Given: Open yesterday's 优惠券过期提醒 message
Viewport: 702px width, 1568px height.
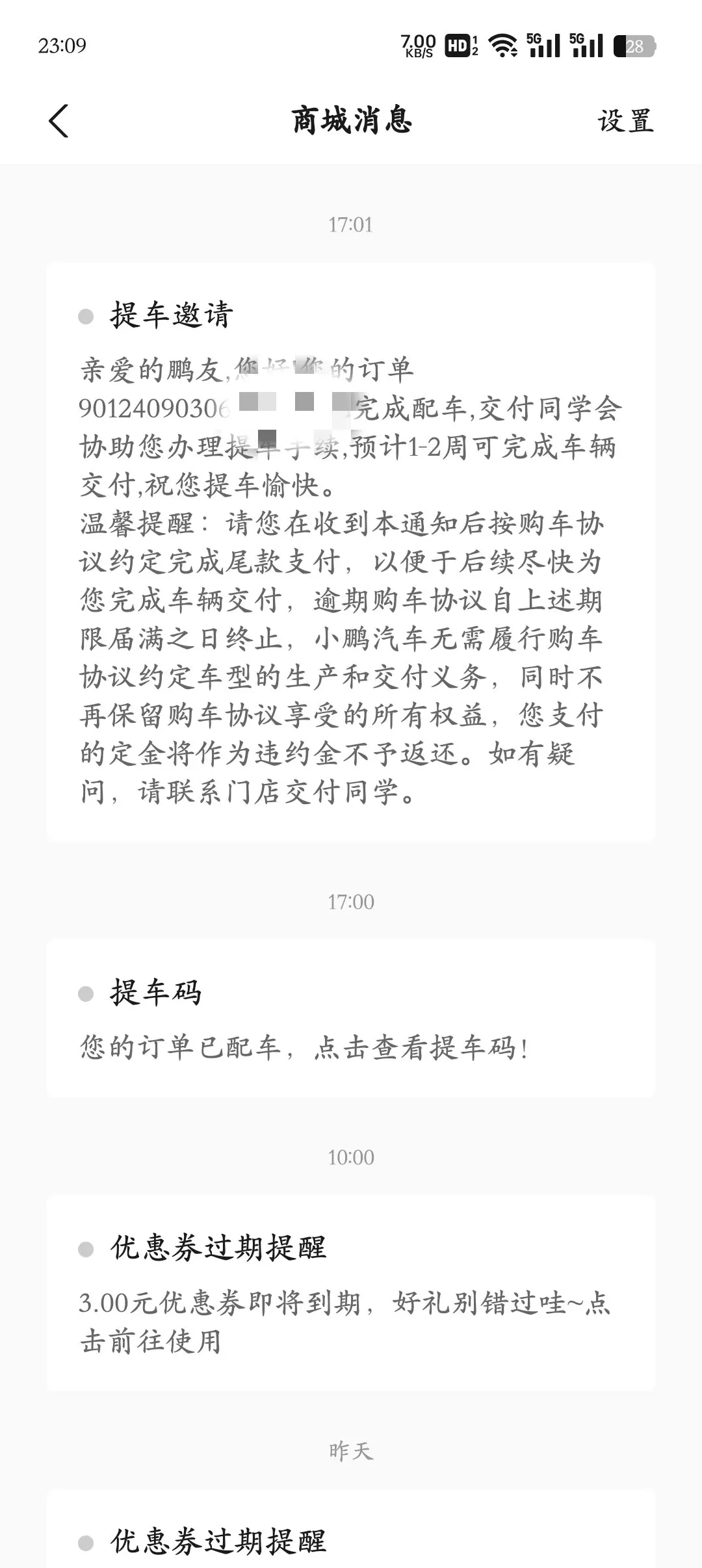Looking at the screenshot, I should click(x=351, y=1529).
